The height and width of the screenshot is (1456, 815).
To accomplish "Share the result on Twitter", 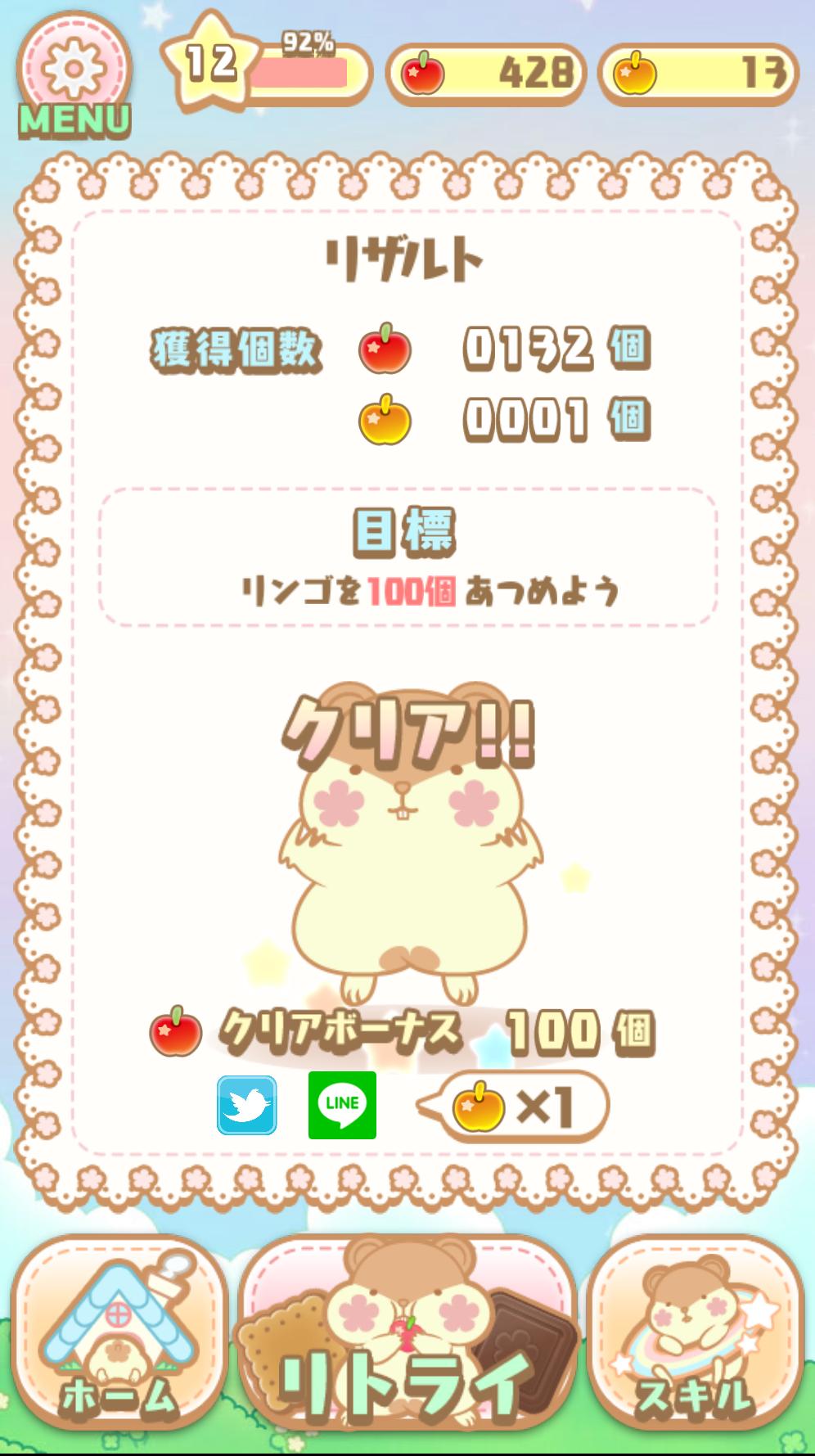I will click(x=246, y=1105).
